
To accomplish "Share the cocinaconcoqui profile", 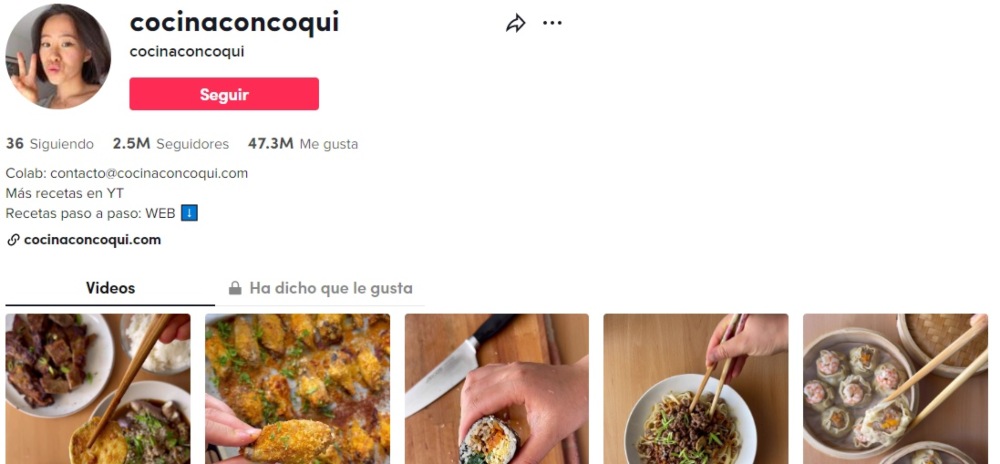I will [516, 23].
